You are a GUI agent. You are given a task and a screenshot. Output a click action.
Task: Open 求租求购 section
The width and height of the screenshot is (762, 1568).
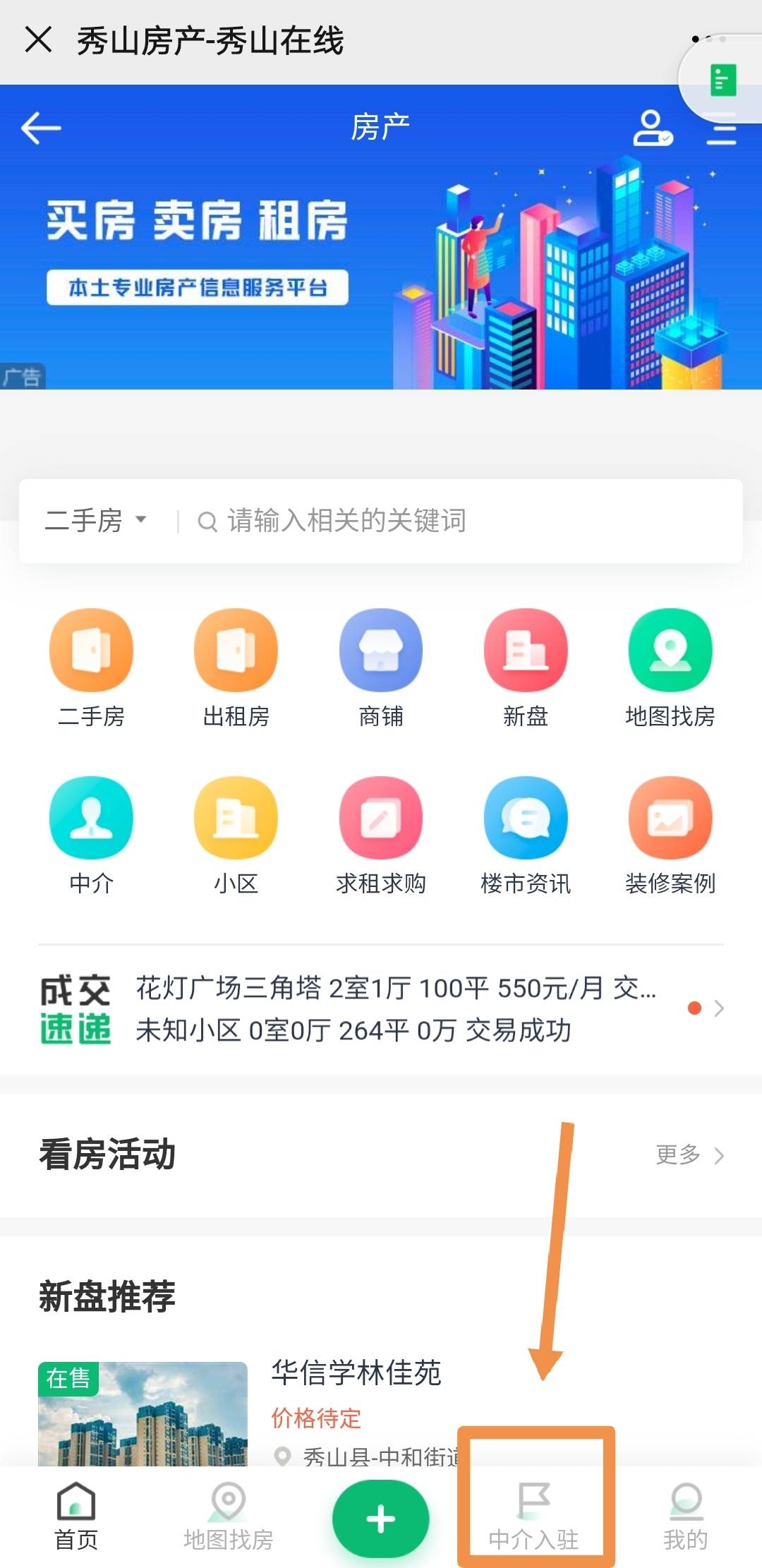[x=381, y=834]
